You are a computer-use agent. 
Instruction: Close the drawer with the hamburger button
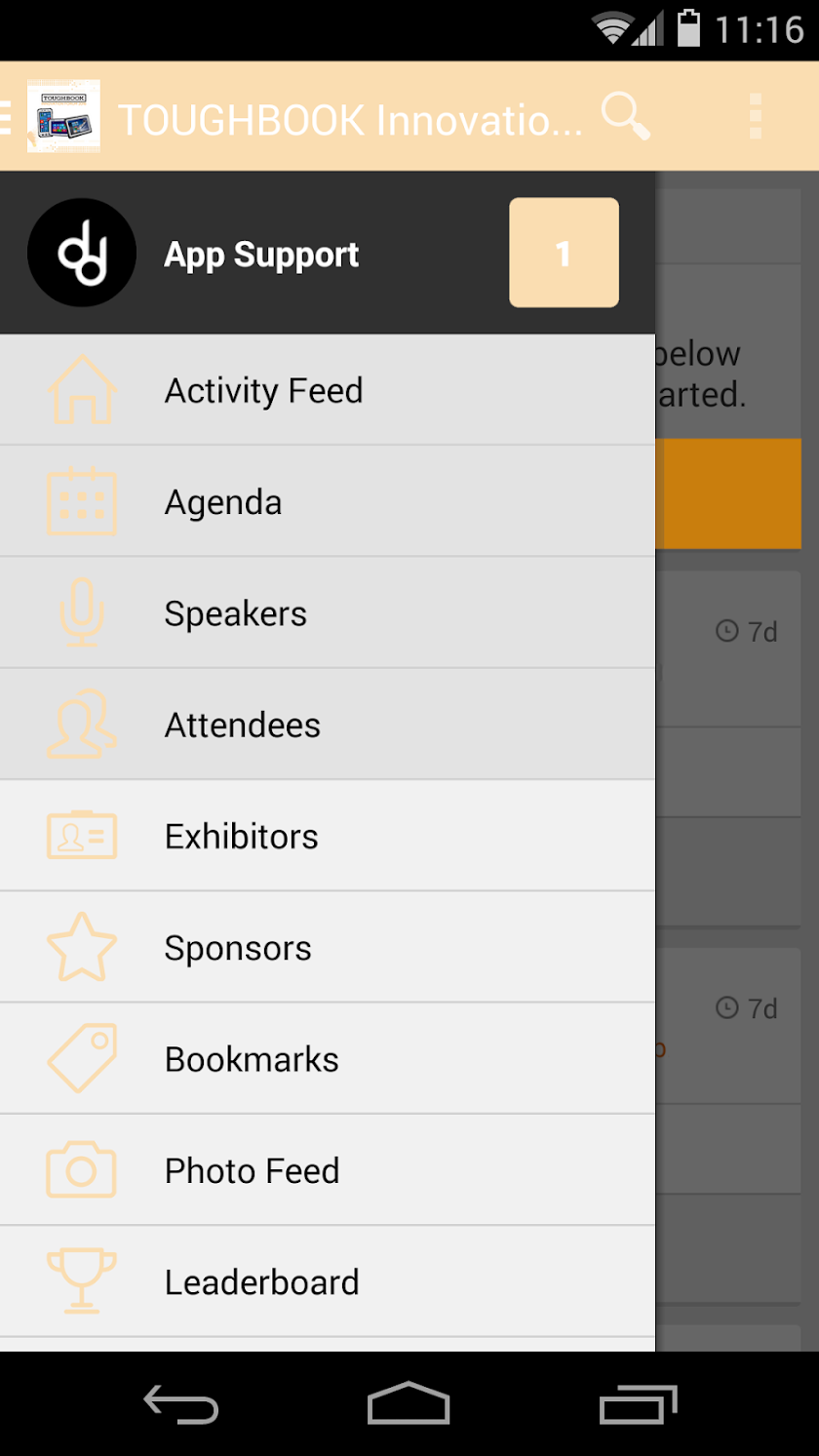(8, 117)
